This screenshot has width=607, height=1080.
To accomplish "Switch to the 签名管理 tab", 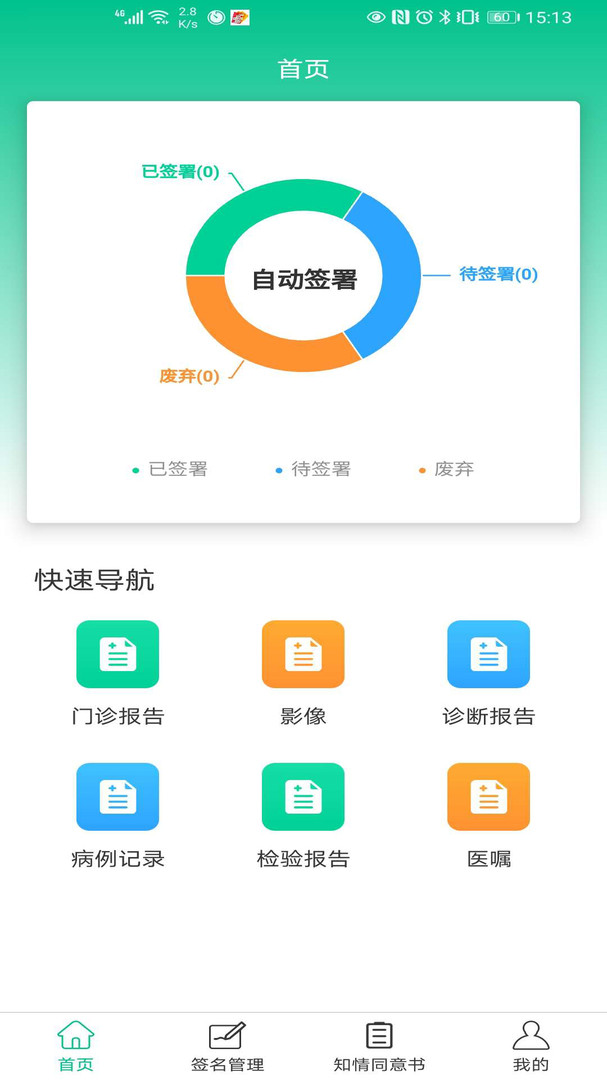I will [x=227, y=1046].
